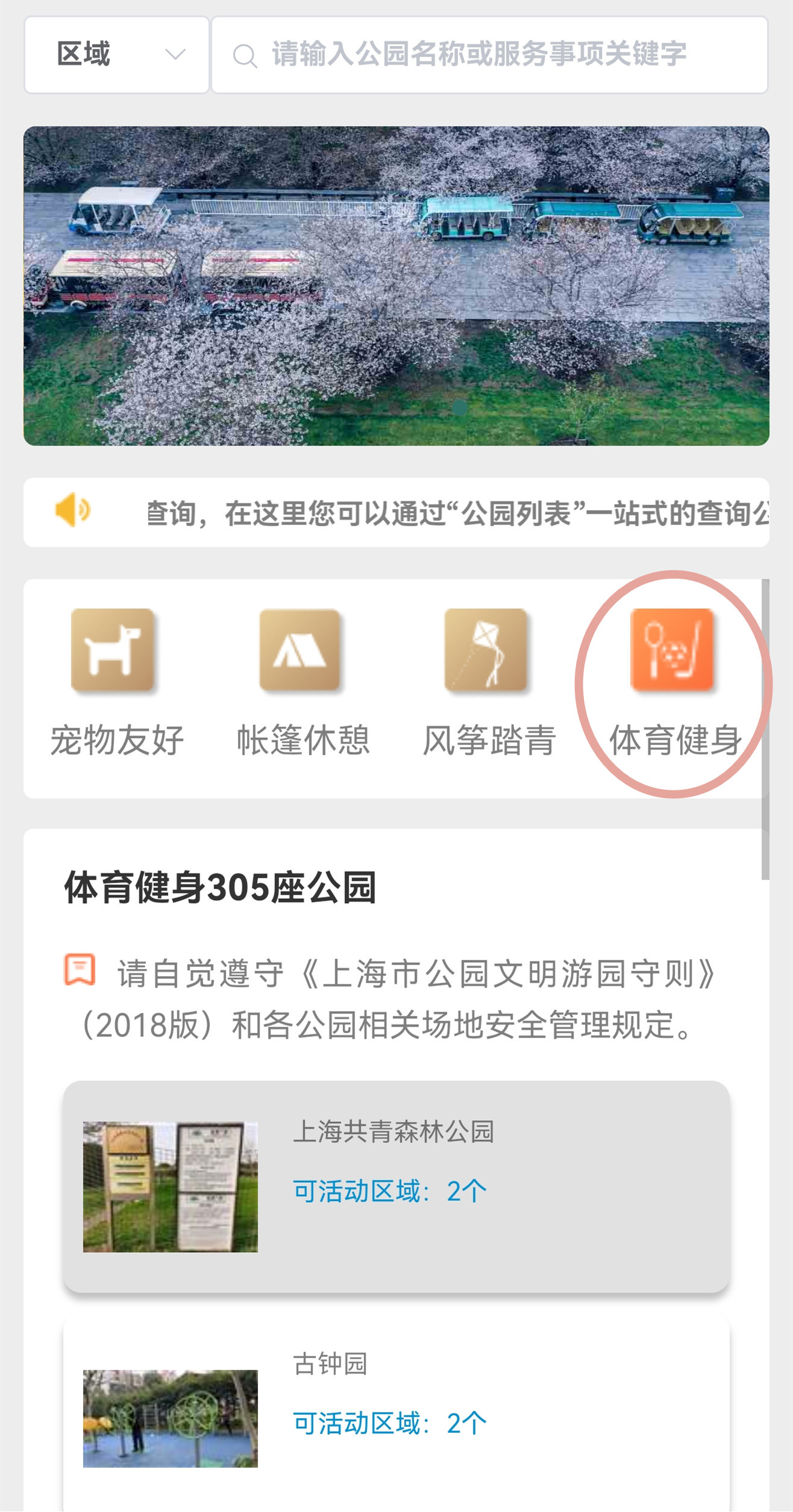Open the 区域 district dropdown
The width and height of the screenshot is (793, 1512).
tap(116, 55)
